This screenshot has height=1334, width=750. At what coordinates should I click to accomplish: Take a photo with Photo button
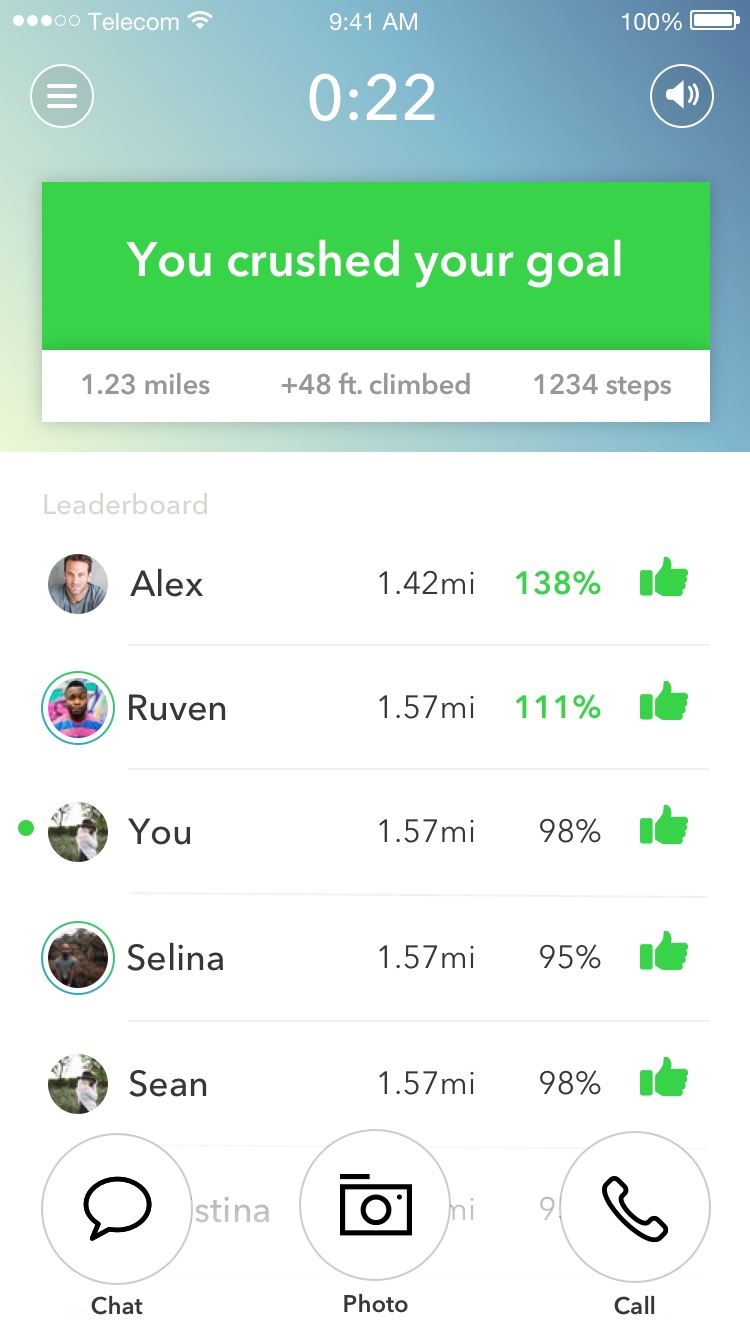tap(375, 1207)
